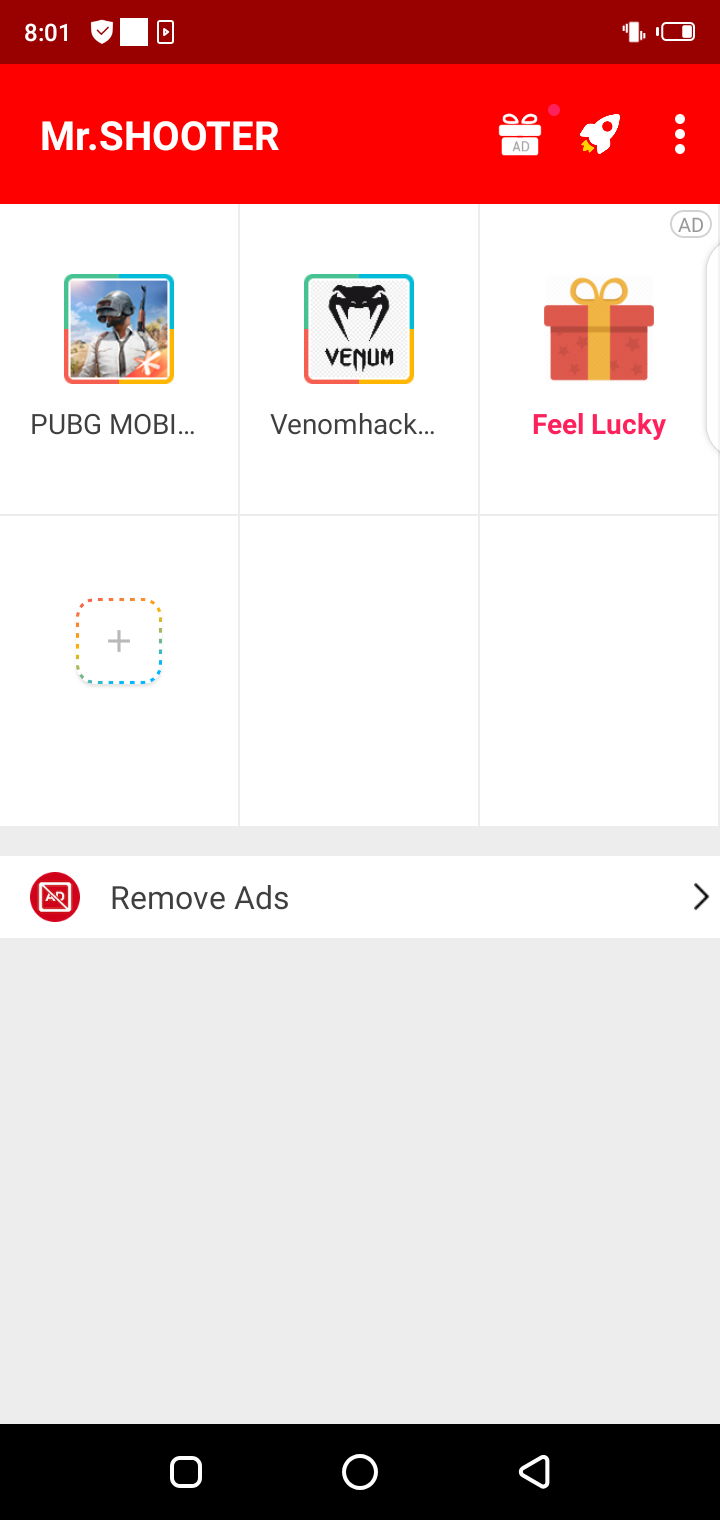This screenshot has height=1520, width=720.
Task: Add a new app with plus tile
Action: pos(119,641)
